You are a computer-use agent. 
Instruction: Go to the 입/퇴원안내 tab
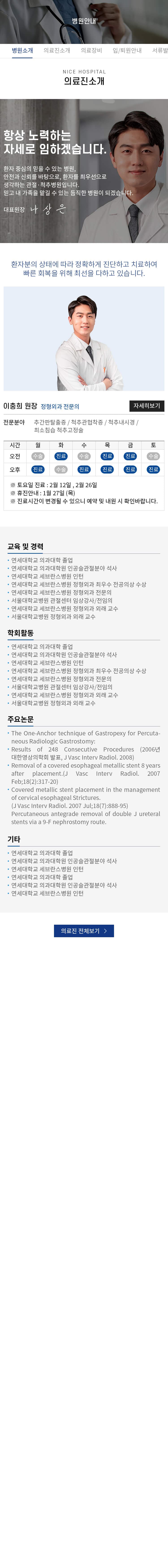click(x=127, y=51)
